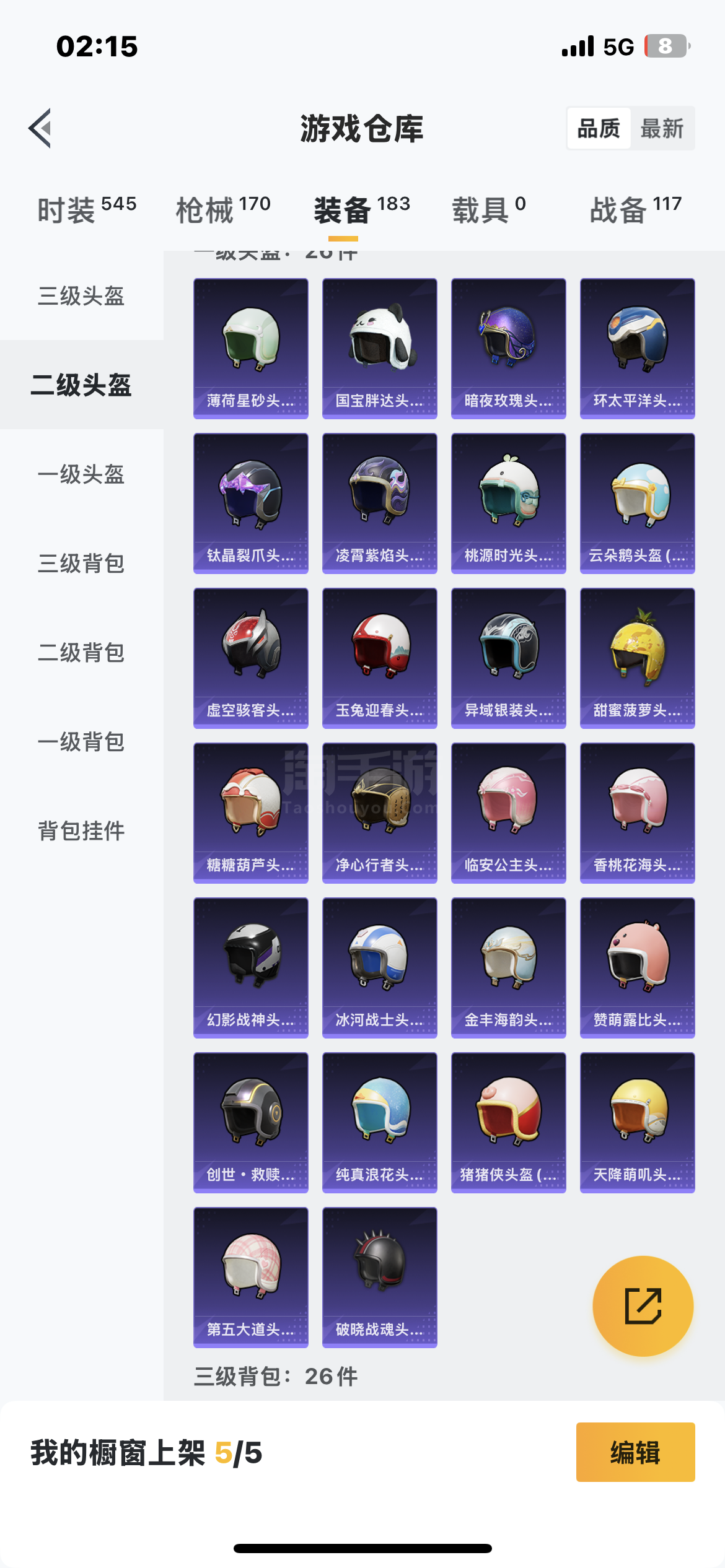This screenshot has height=1568, width=725.
Task: View the 暗夜玫瑰 helmet
Action: (508, 348)
